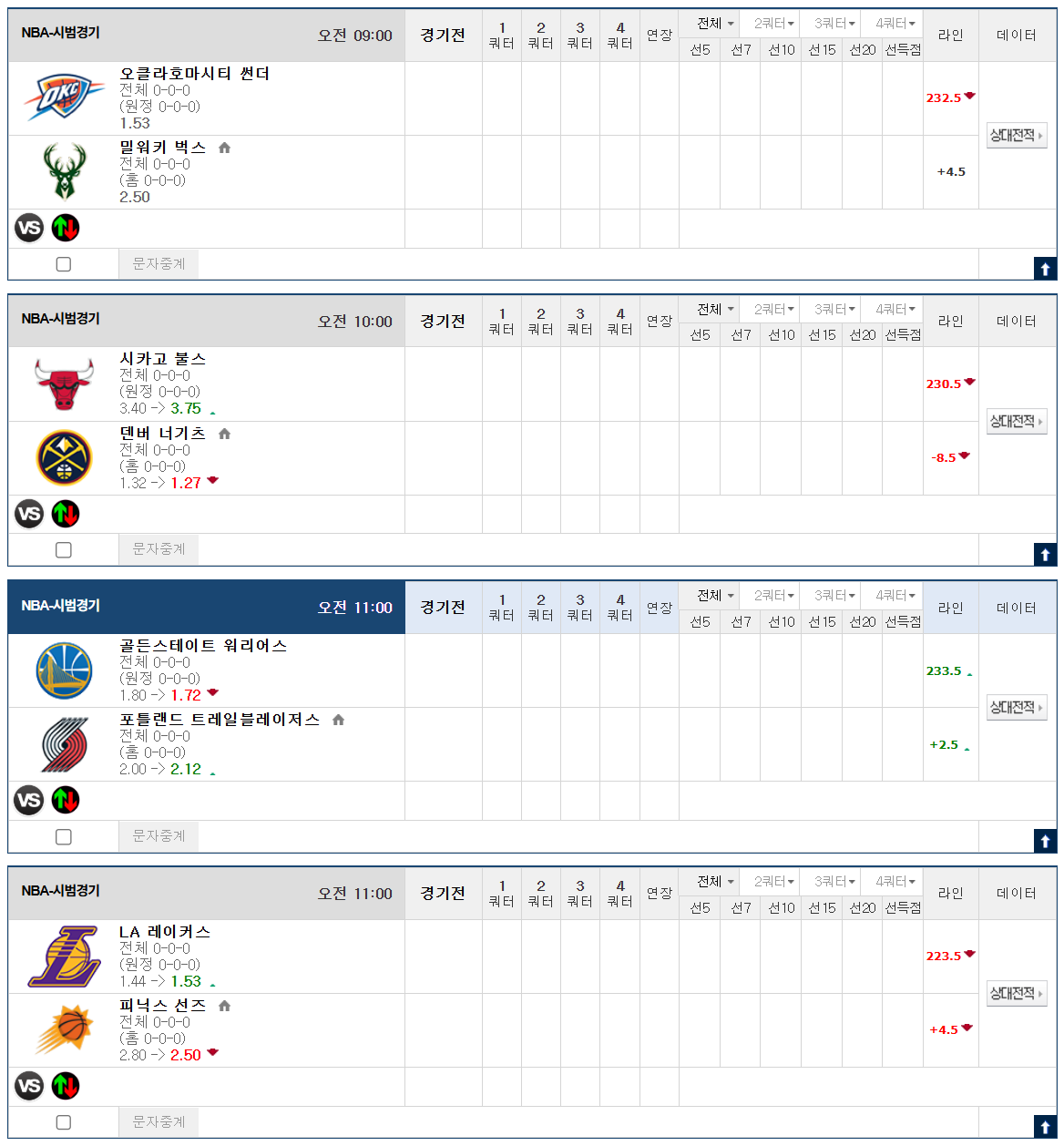1064x1146 pixels.
Task: Jump to top from the Warriors game card
Action: click(1045, 841)
